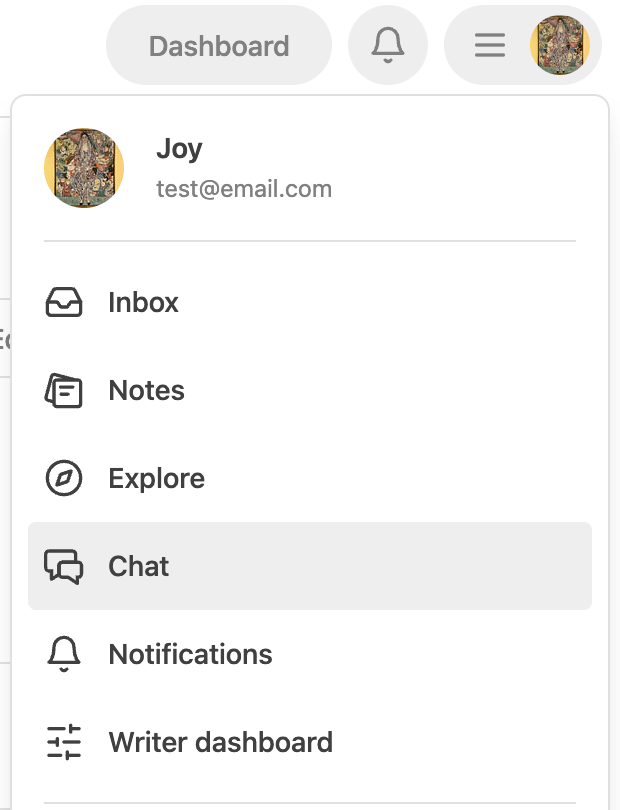The width and height of the screenshot is (620, 810).
Task: Tap the notifications bell icon in header
Action: [388, 46]
